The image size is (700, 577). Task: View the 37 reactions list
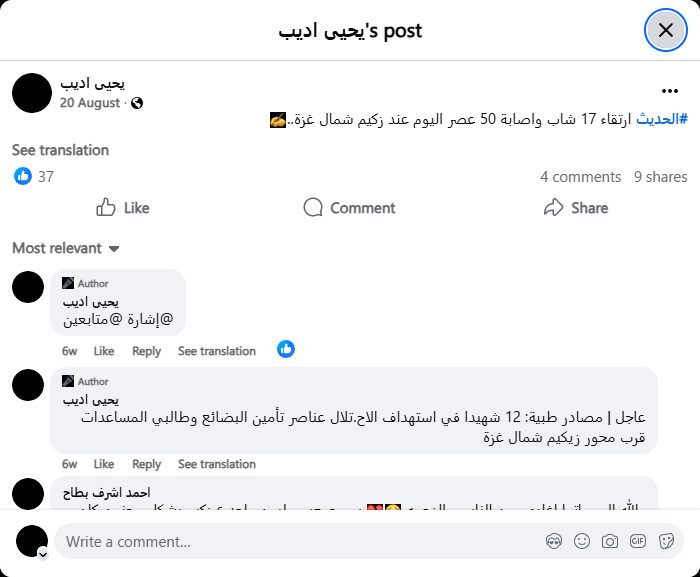(x=35, y=177)
